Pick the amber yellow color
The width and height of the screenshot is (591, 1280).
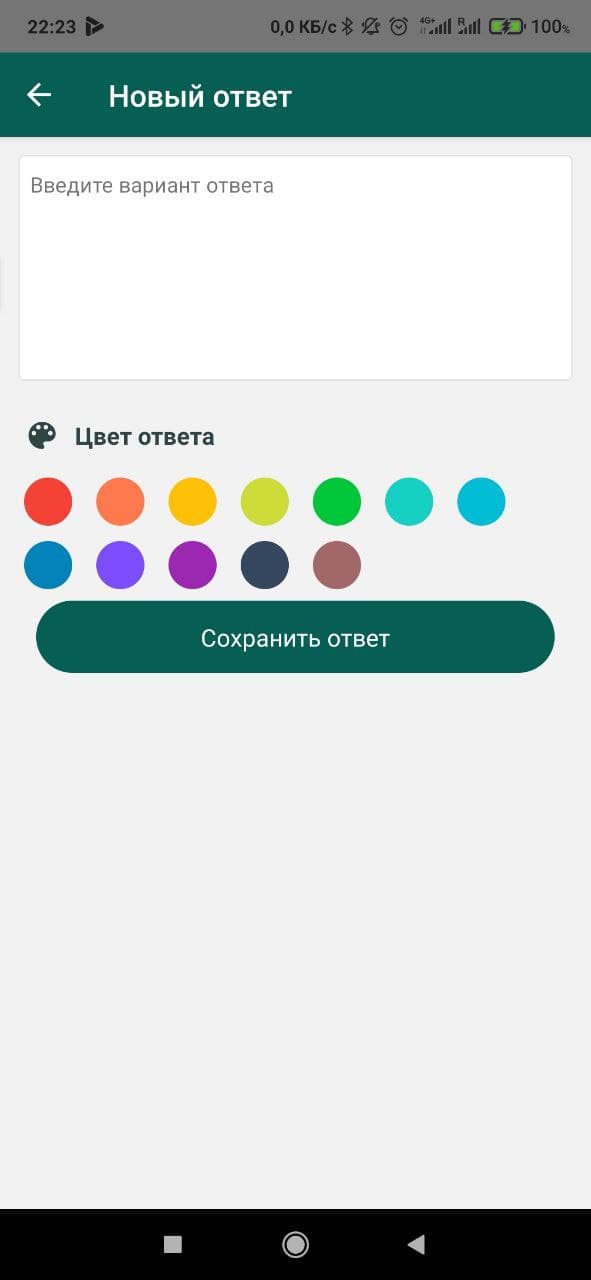point(192,501)
